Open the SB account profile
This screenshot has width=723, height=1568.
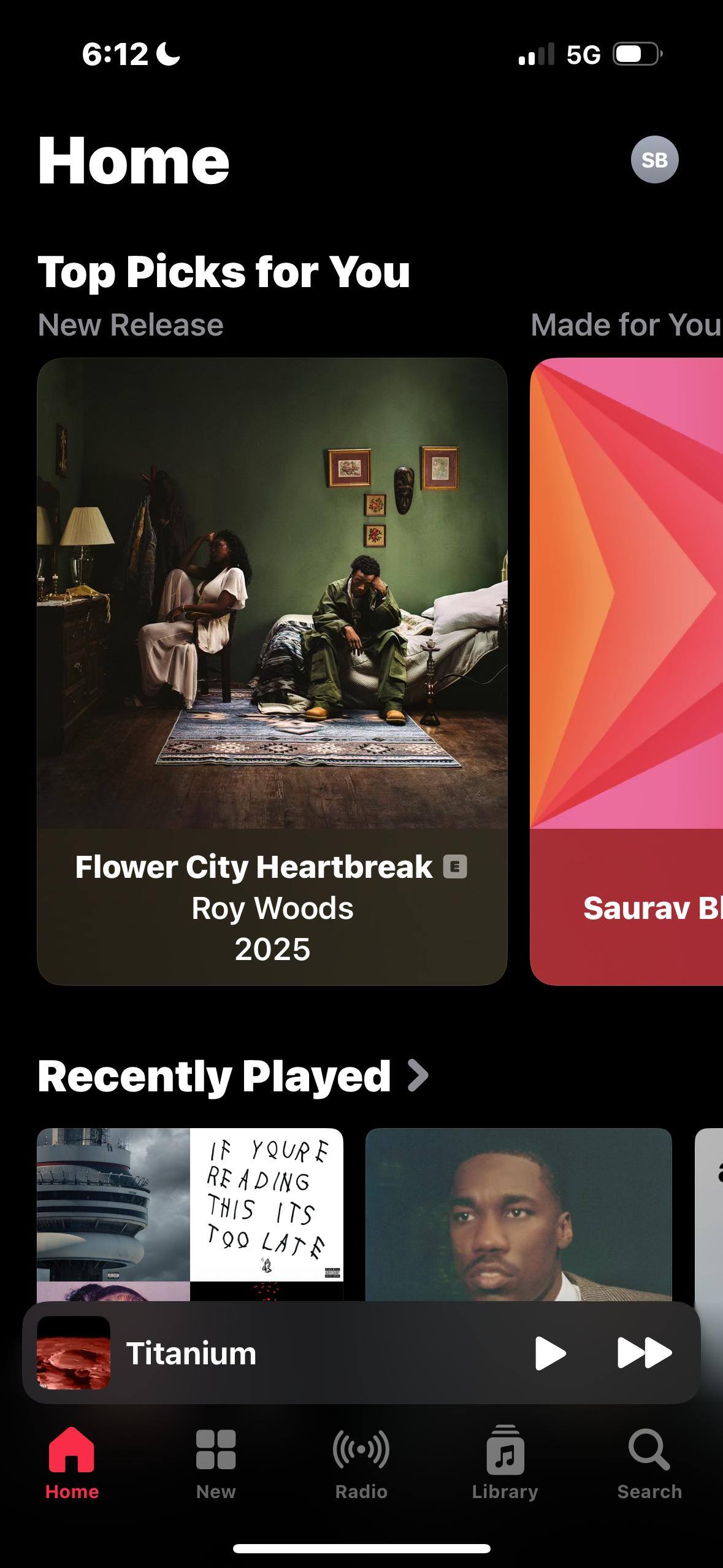(x=654, y=159)
